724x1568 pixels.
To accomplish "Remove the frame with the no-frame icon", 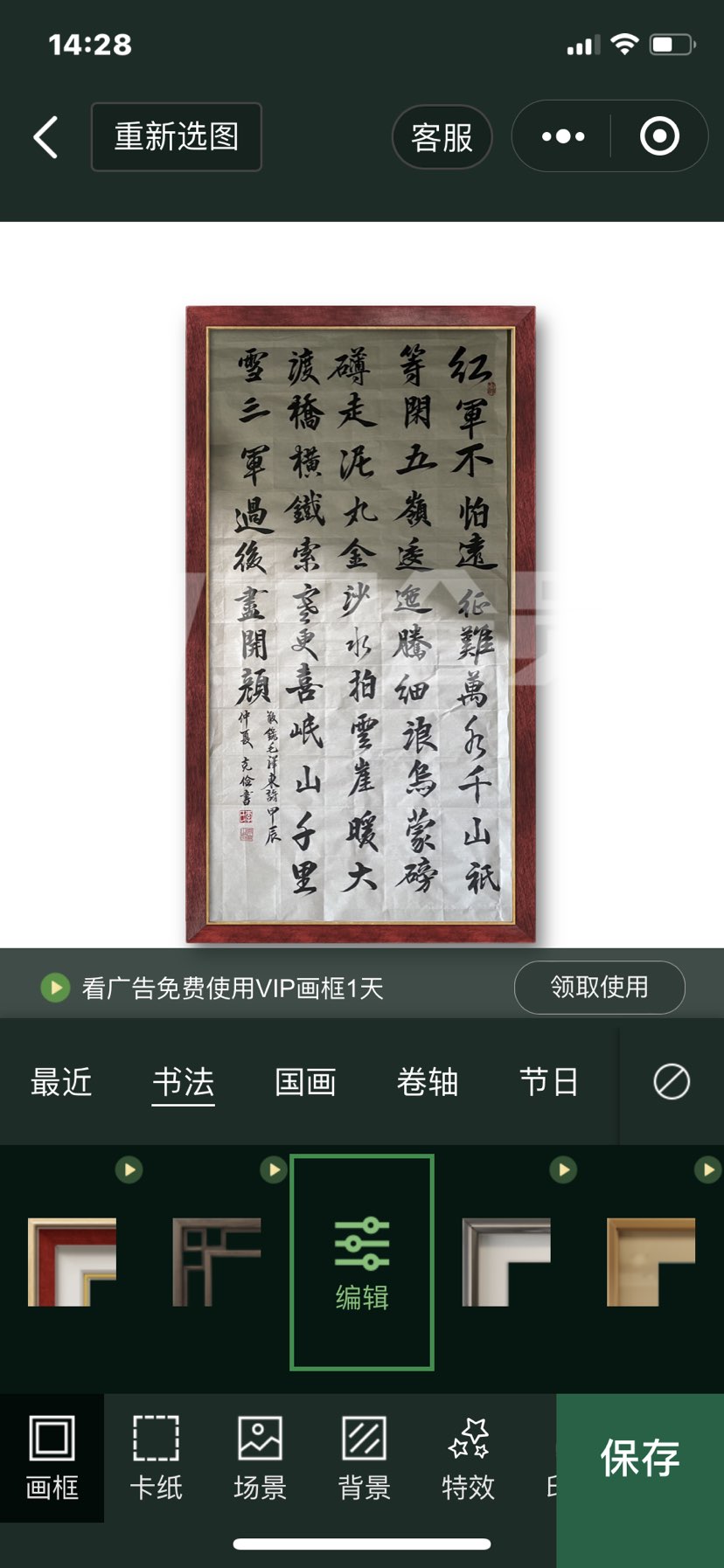I will point(672,1082).
